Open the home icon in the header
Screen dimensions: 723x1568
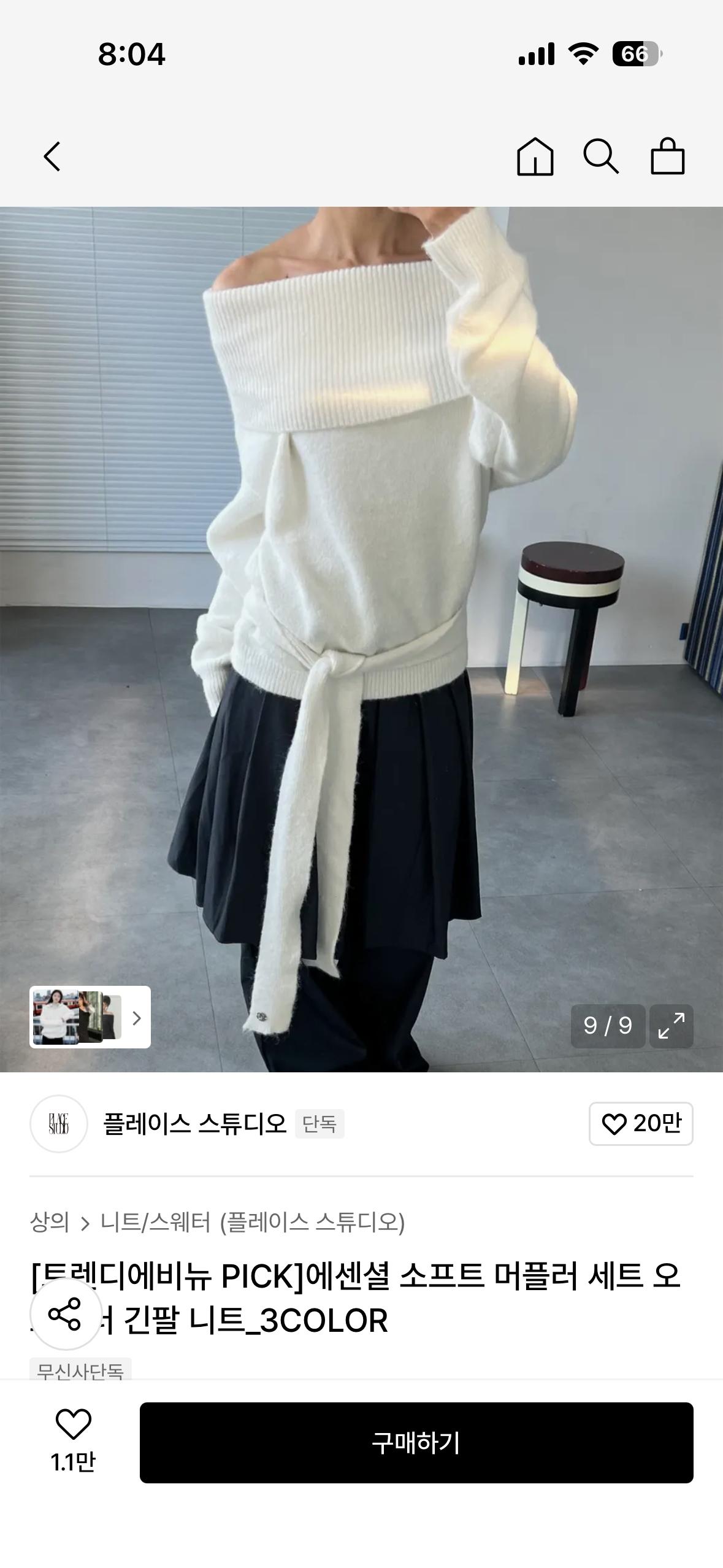tap(535, 156)
